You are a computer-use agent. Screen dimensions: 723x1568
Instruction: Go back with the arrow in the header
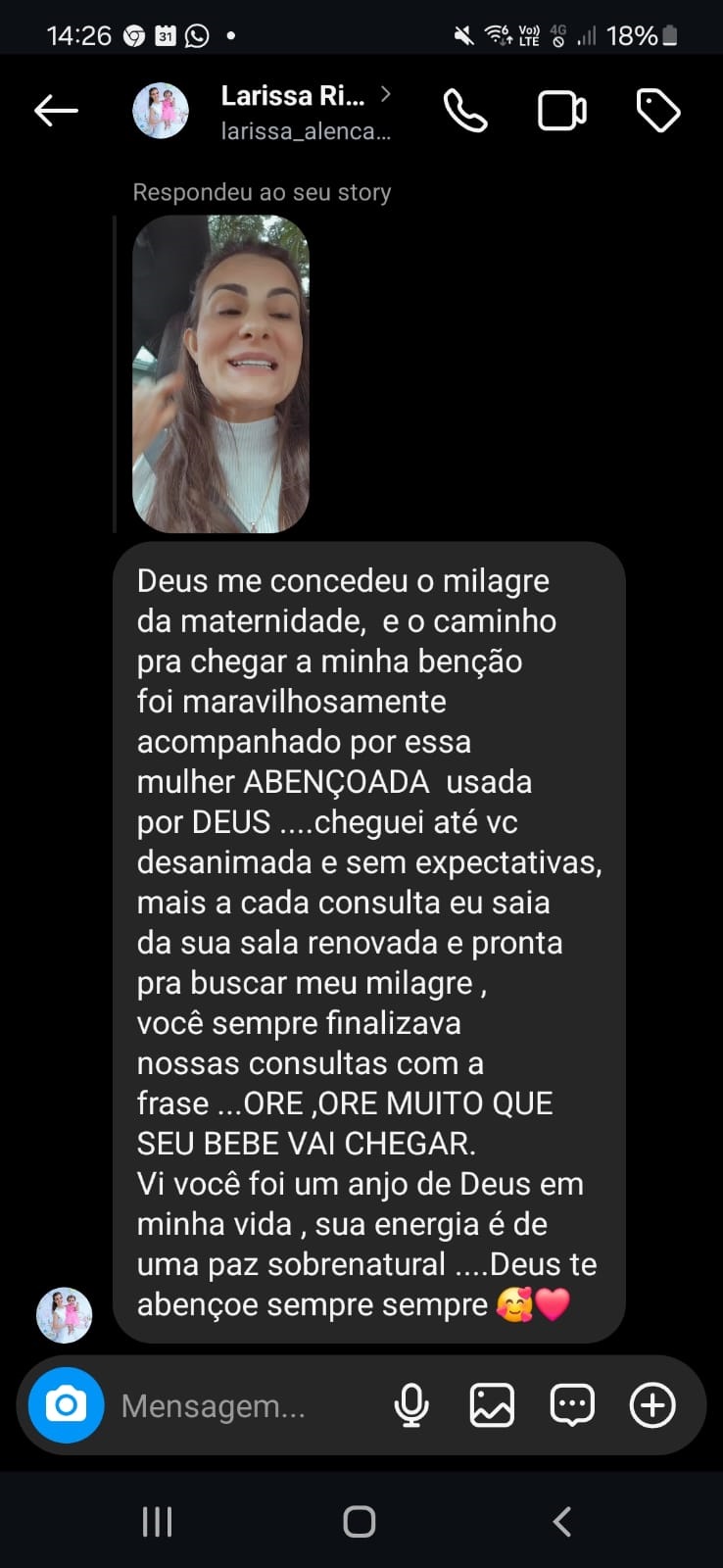[x=56, y=110]
